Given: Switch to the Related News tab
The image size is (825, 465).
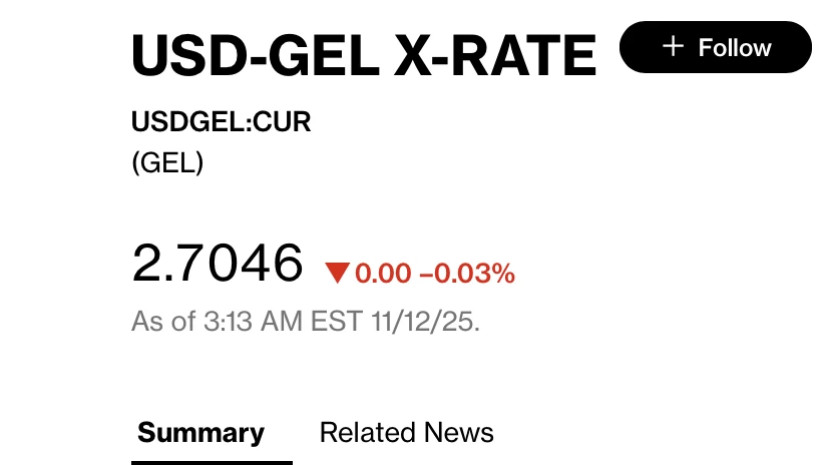Looking at the screenshot, I should (406, 432).
